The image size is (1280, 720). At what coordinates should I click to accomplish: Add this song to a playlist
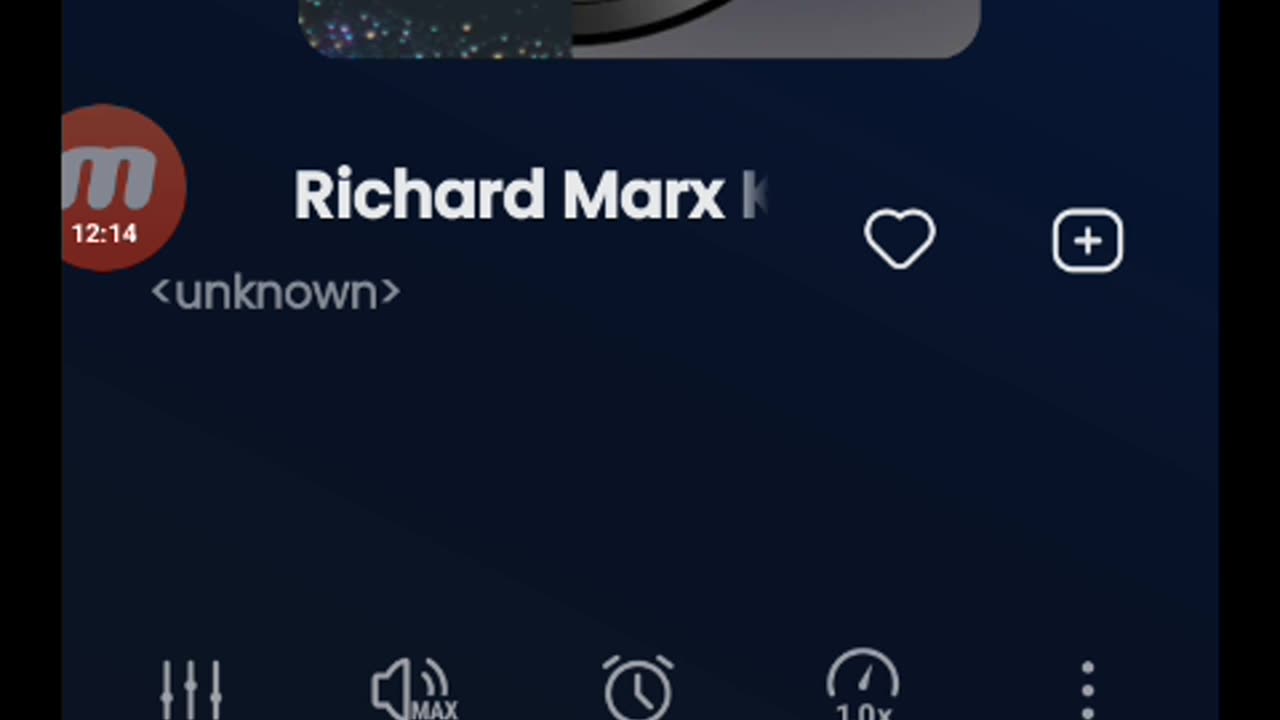tap(1087, 240)
